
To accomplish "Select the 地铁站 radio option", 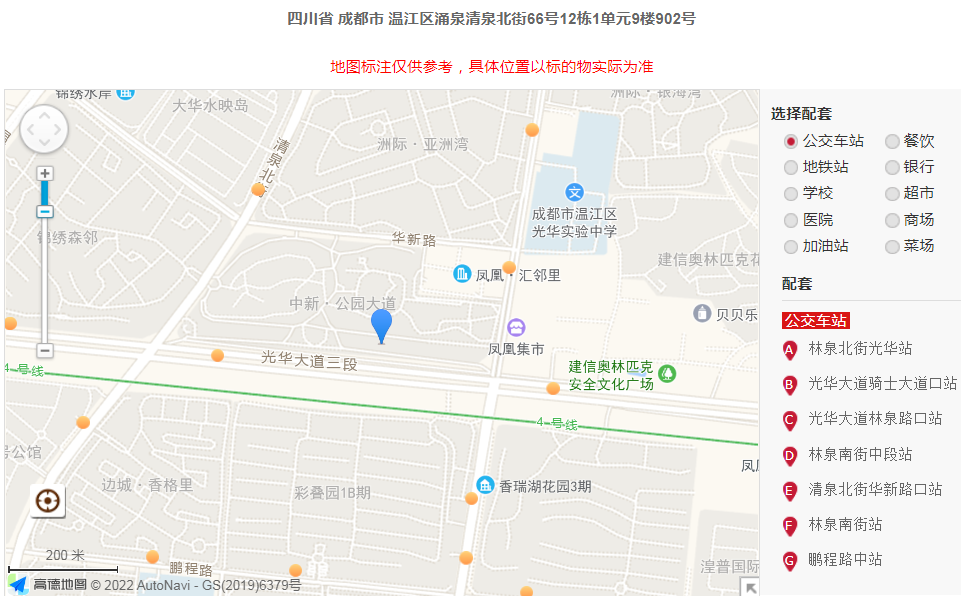I will tap(791, 168).
